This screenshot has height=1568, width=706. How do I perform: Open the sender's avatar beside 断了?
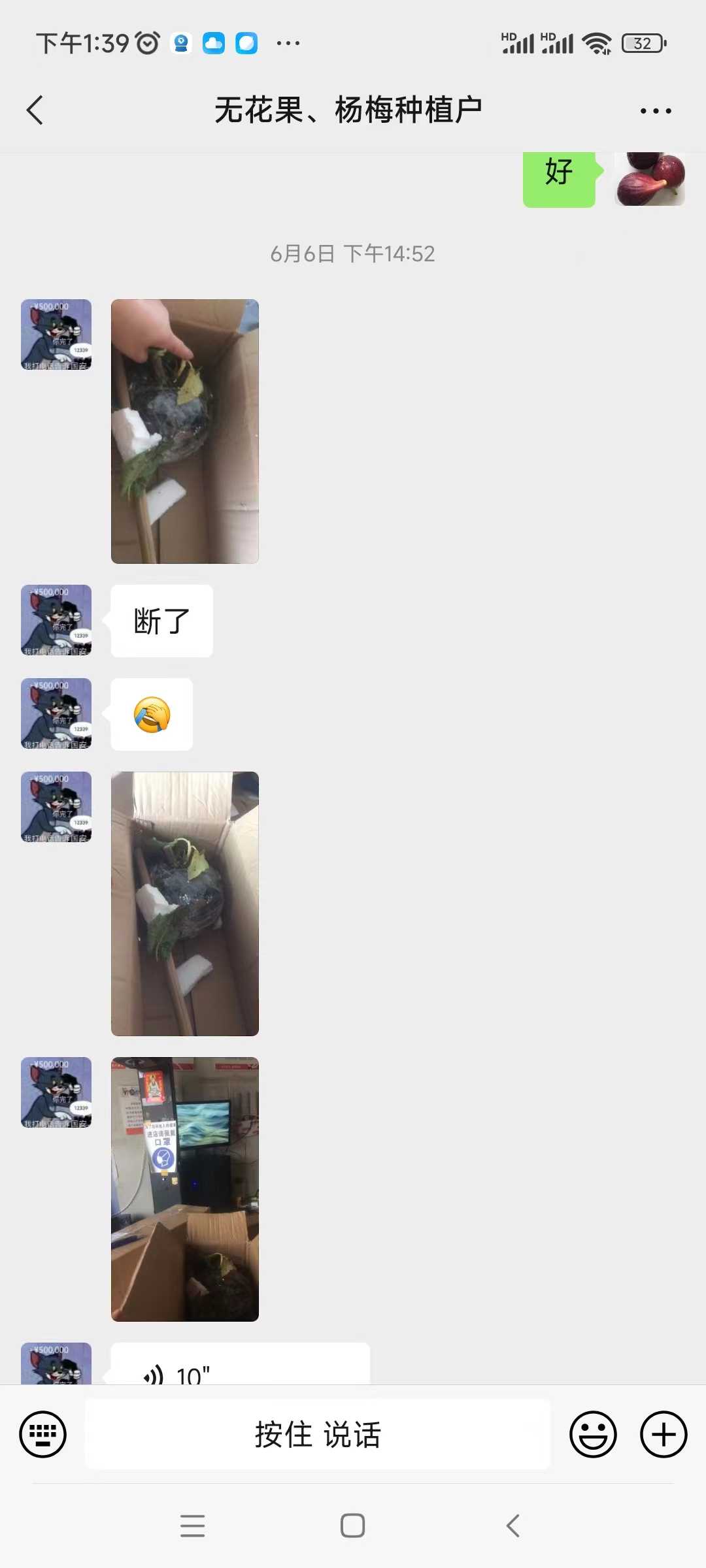coord(56,620)
